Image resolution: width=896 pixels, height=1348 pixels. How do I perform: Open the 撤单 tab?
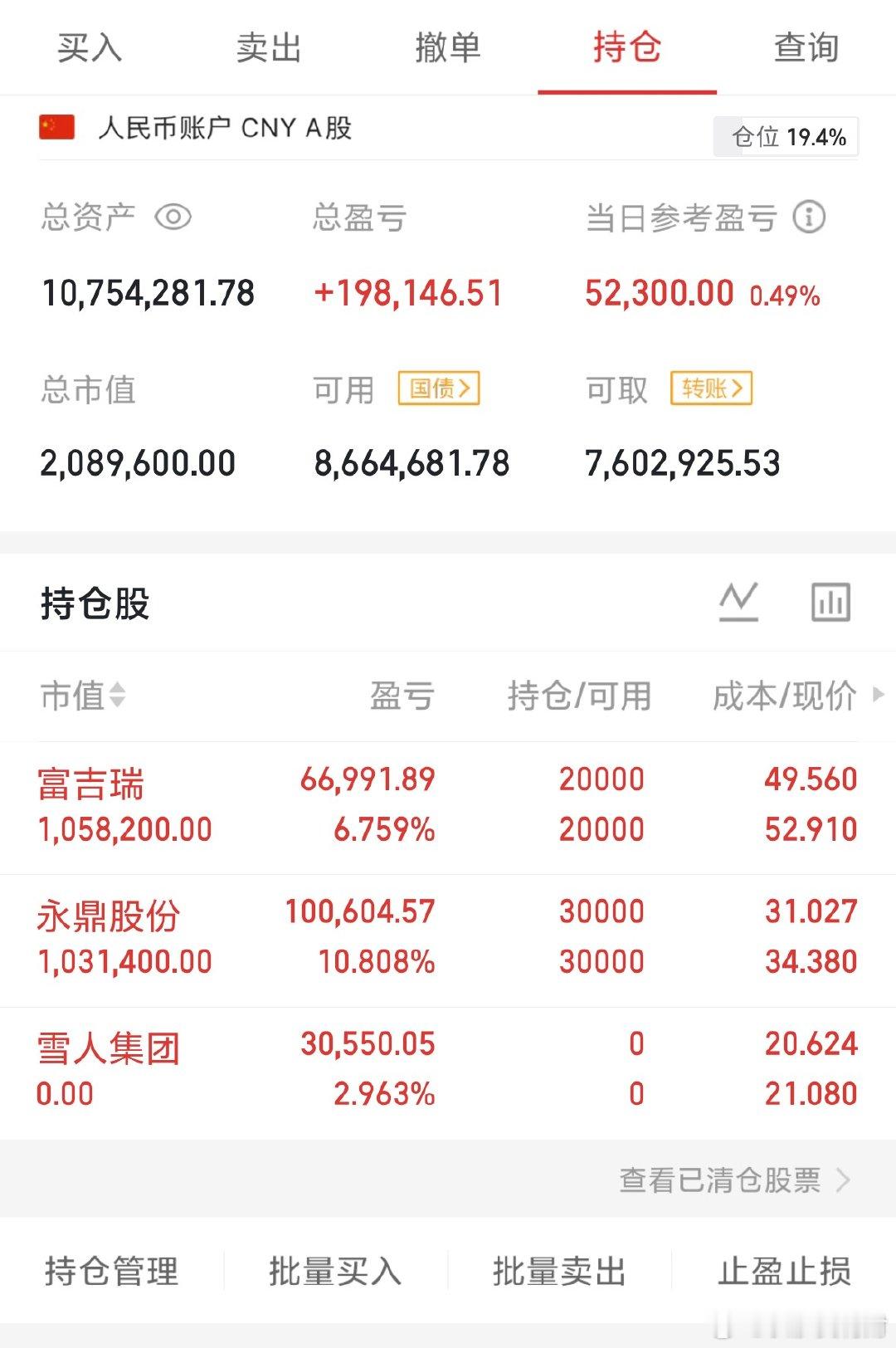pos(446,48)
